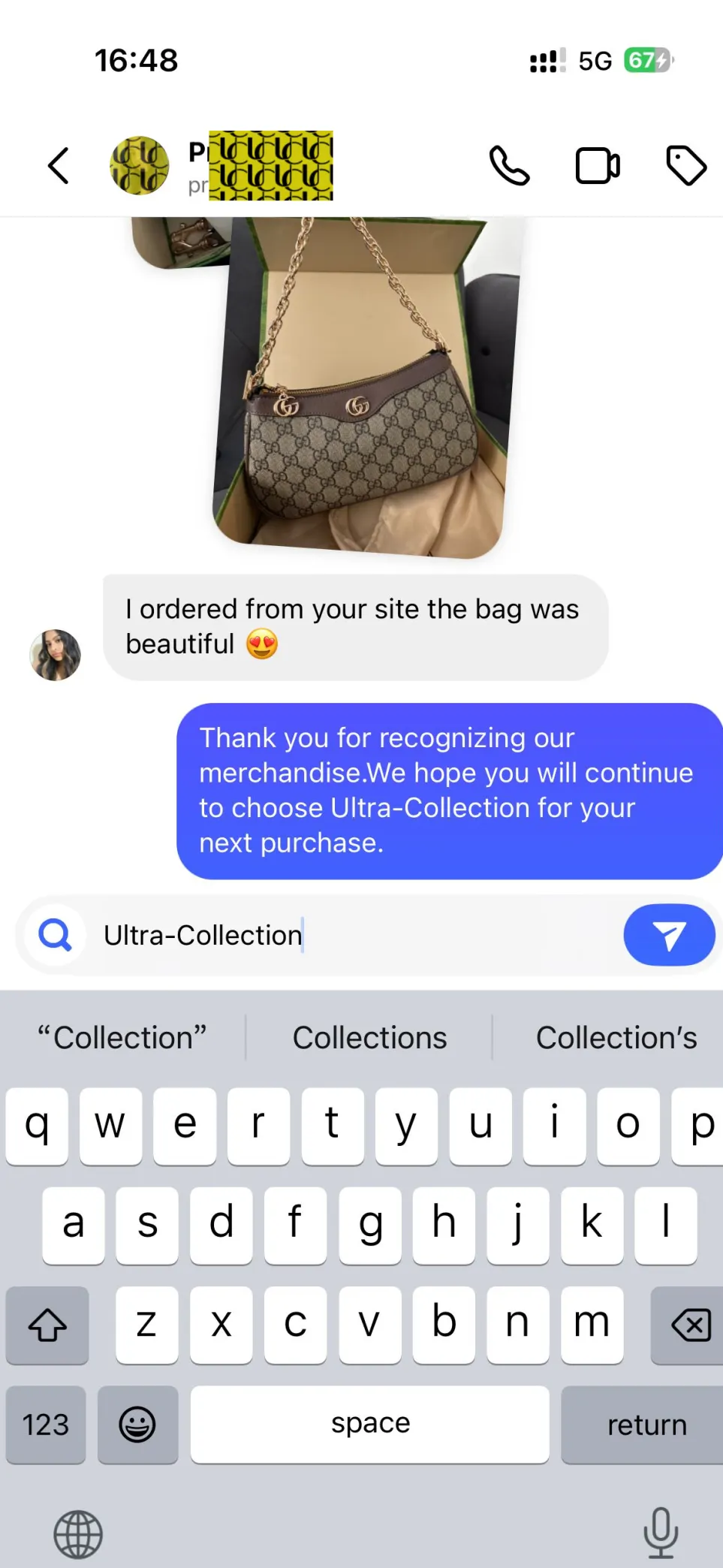Open the tag label icon
This screenshot has height=1568, width=723.
686,166
